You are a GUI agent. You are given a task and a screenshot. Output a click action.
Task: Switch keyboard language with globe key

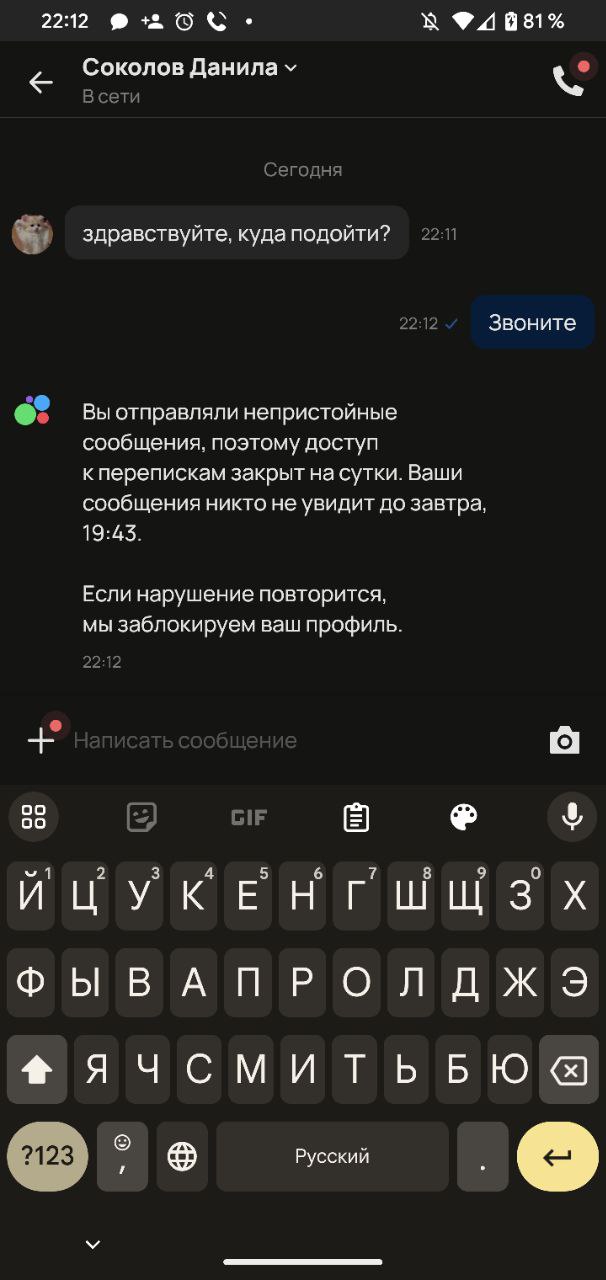click(182, 1157)
